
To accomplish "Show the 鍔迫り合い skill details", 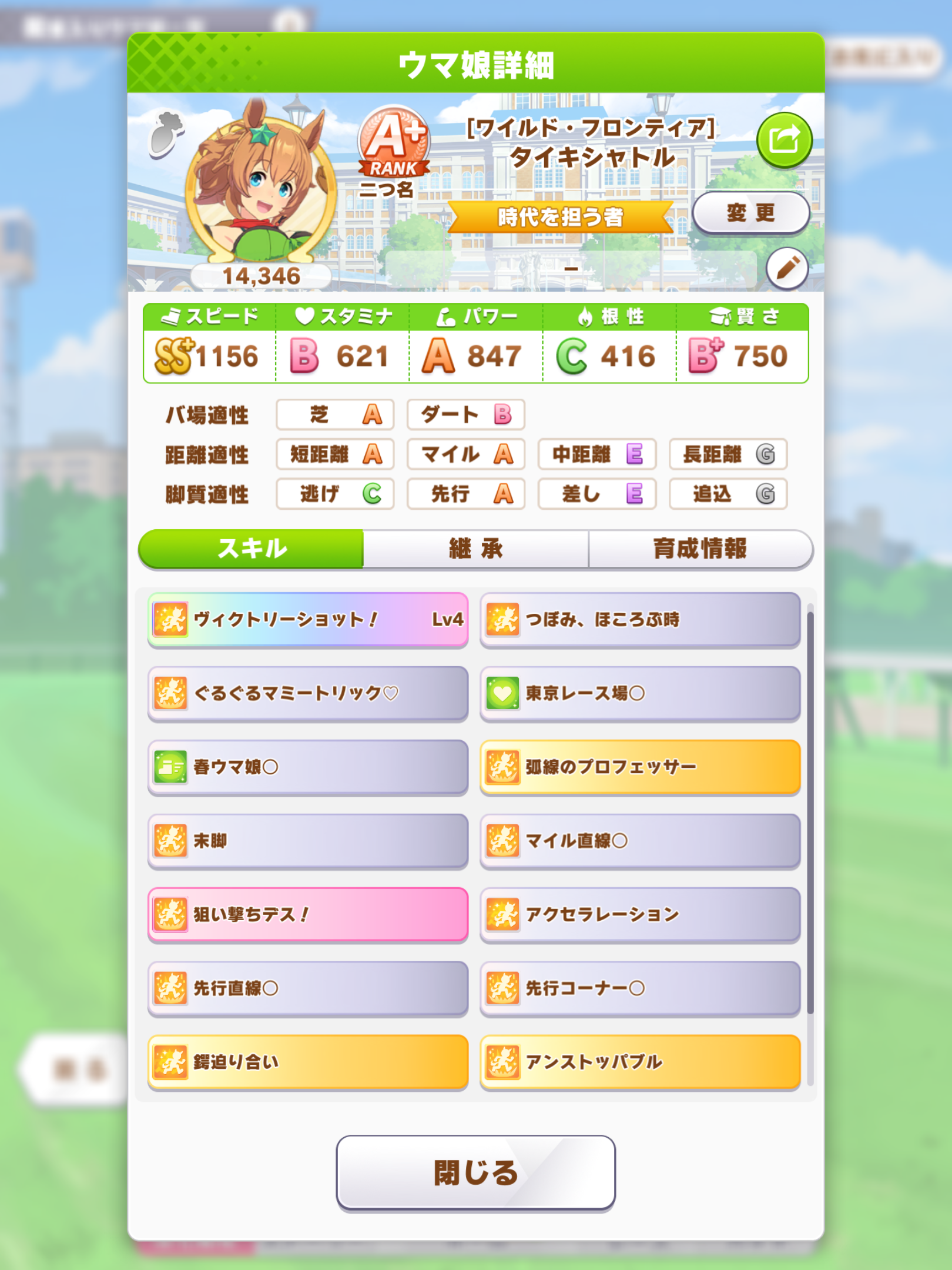I will 307,1062.
